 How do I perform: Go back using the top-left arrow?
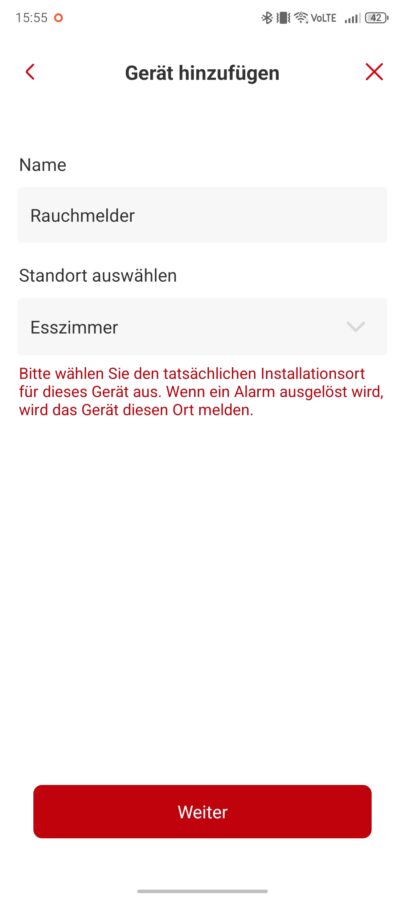30,72
